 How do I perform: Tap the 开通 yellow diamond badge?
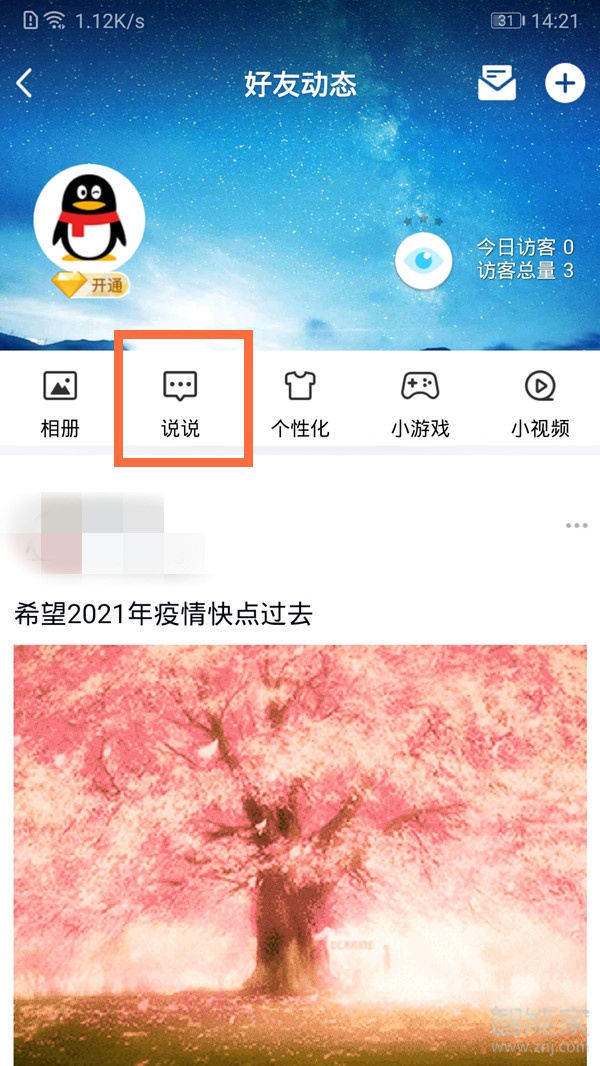[x=91, y=286]
